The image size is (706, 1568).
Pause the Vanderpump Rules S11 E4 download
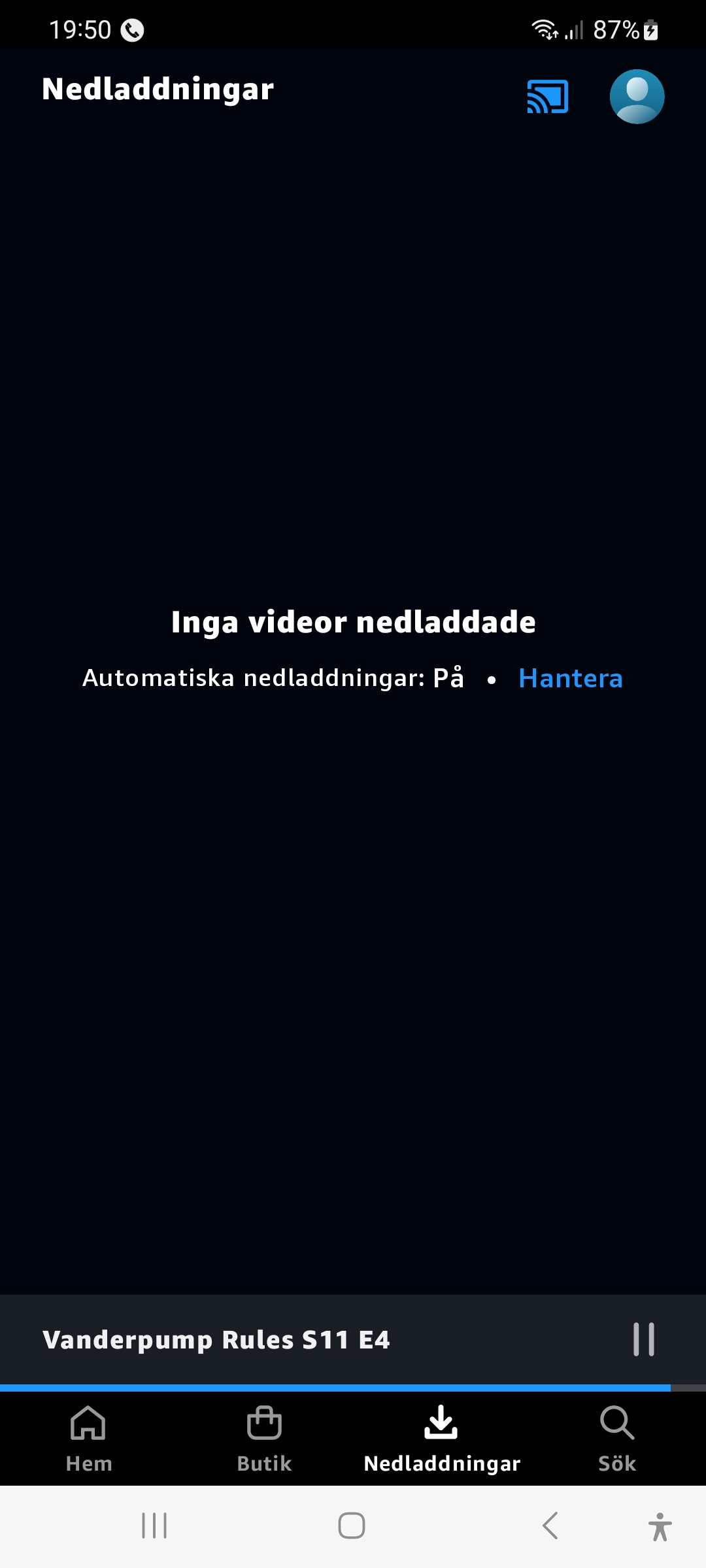click(x=644, y=1339)
